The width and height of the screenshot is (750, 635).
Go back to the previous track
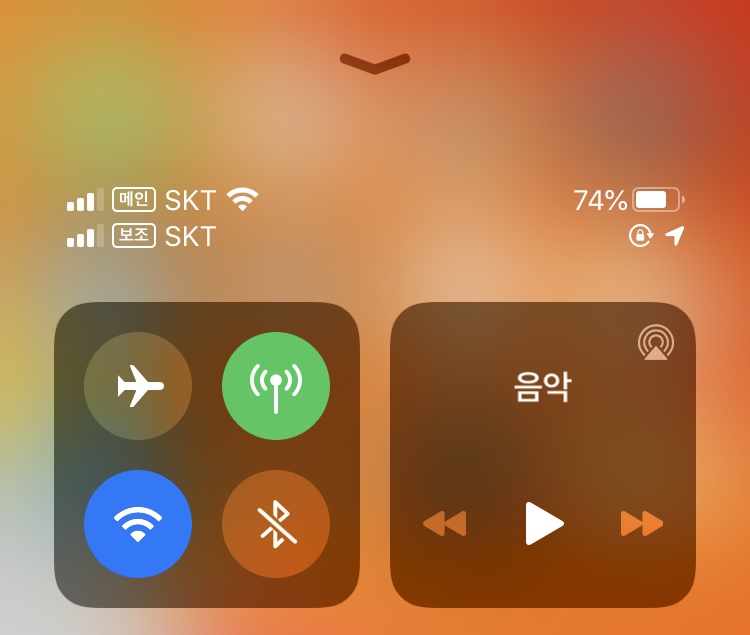click(444, 524)
